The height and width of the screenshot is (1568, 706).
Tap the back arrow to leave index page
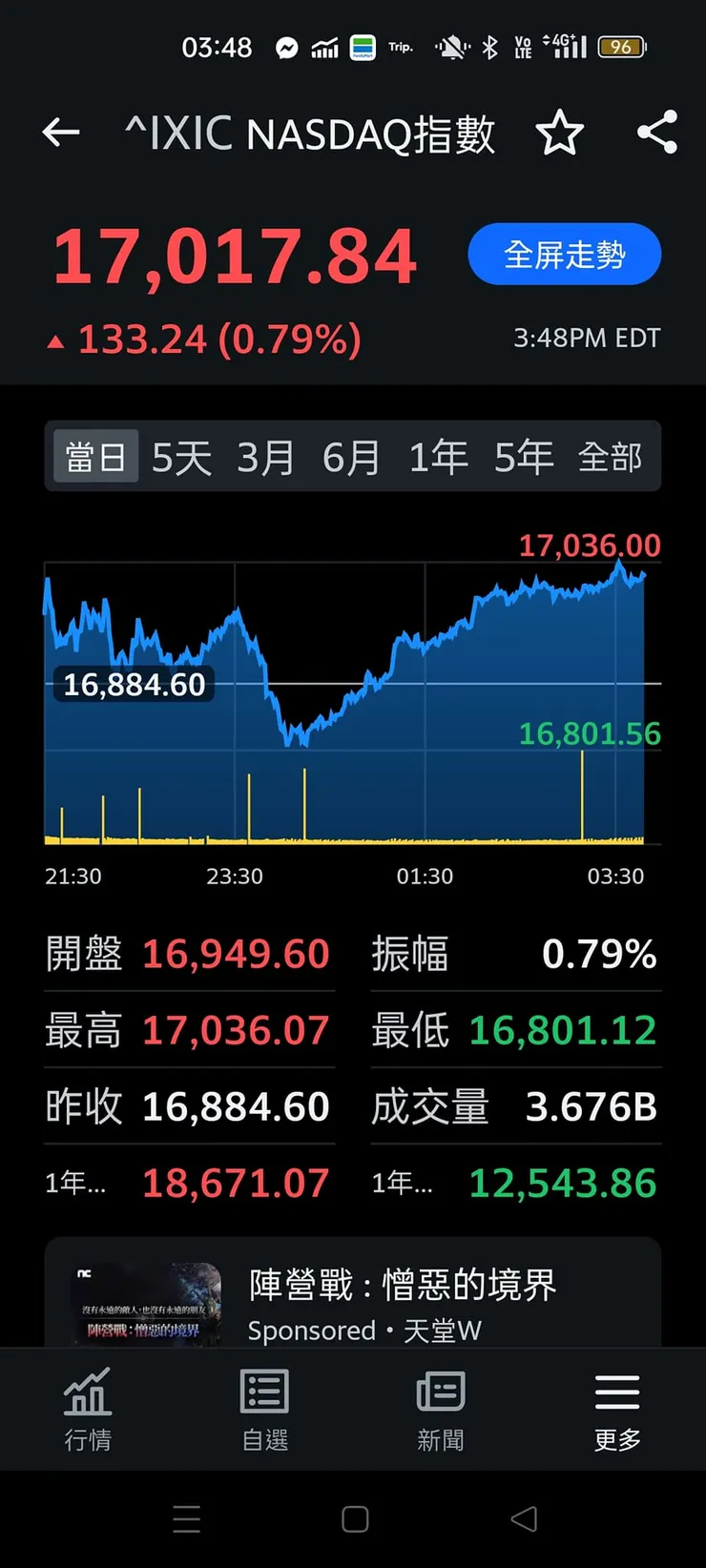click(60, 134)
